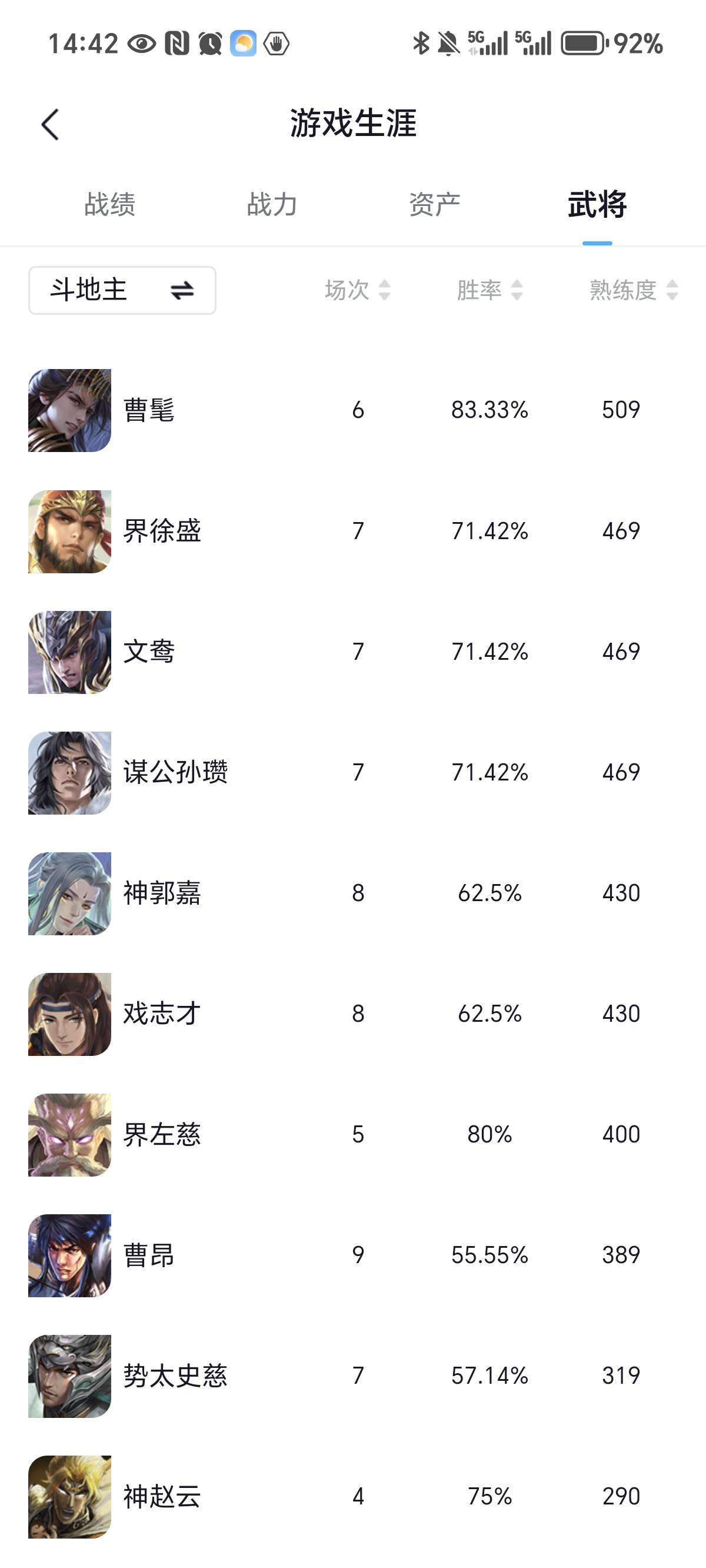Open the 曹髦 row
This screenshot has height=1568, width=706.
pyautogui.click(x=353, y=410)
